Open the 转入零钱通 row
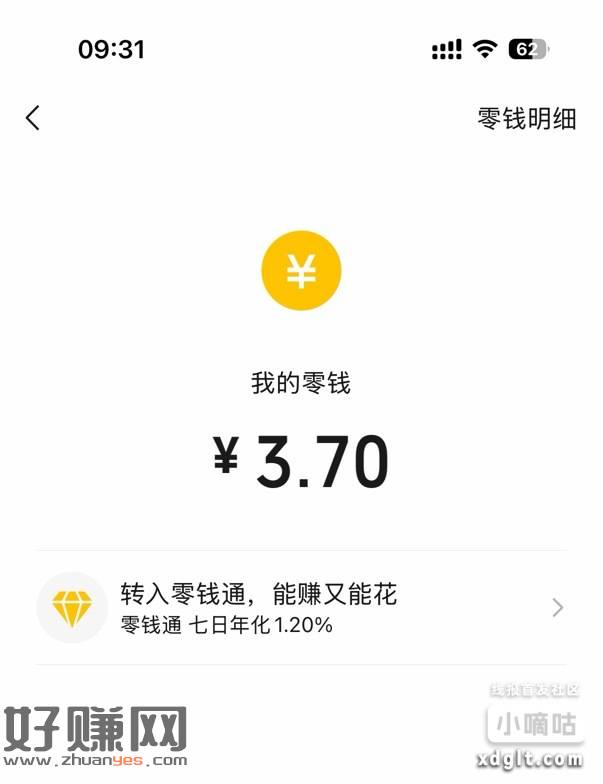Viewport: 603px width, 784px height. (x=300, y=608)
